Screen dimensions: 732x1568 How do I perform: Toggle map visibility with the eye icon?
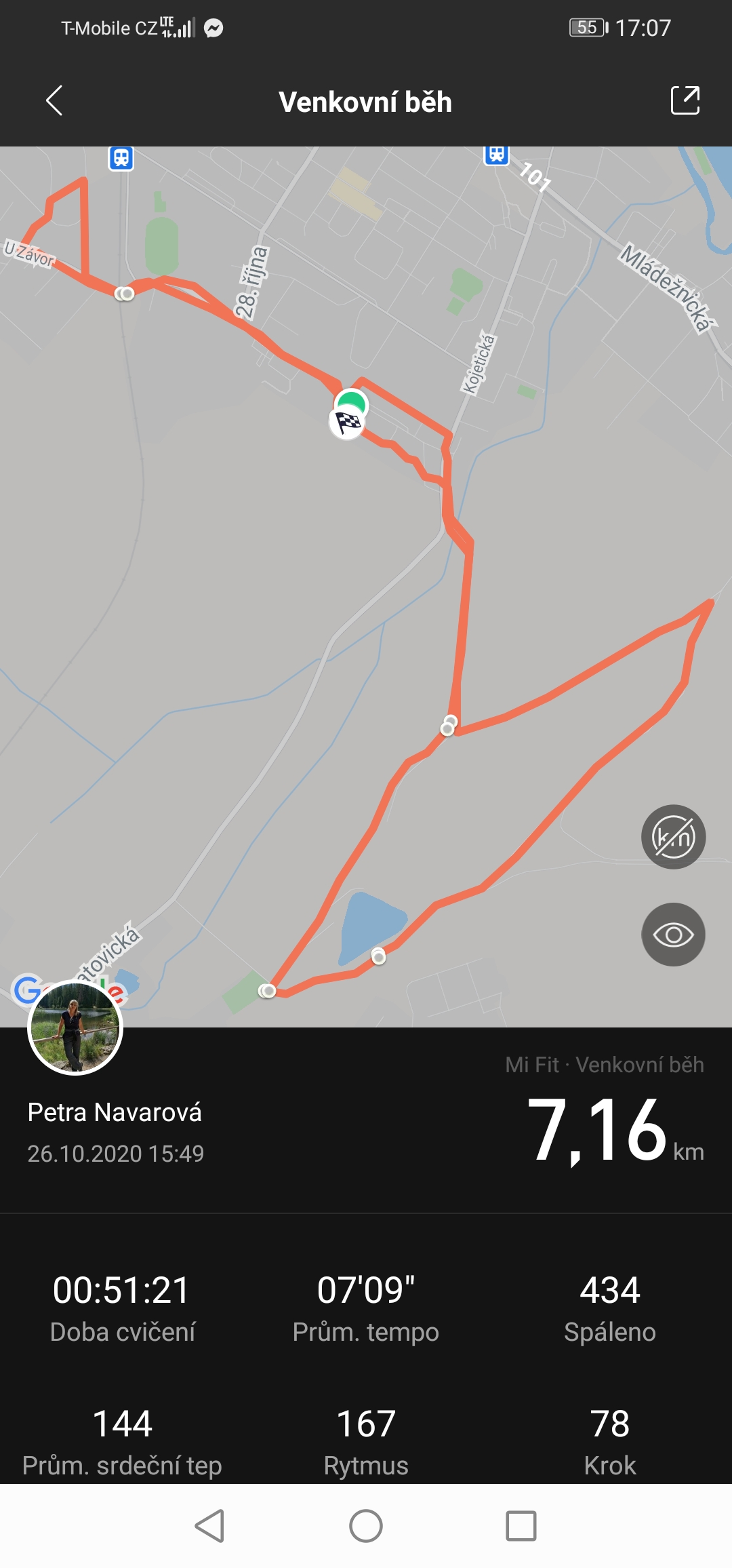[673, 935]
